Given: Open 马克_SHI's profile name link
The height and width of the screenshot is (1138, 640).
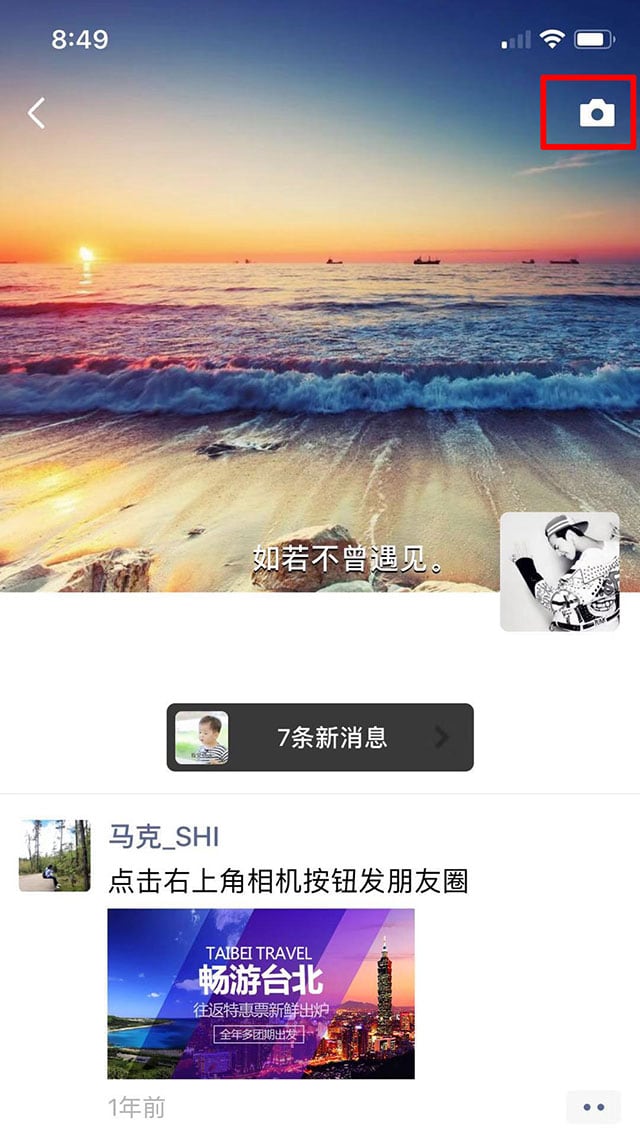Looking at the screenshot, I should (164, 837).
